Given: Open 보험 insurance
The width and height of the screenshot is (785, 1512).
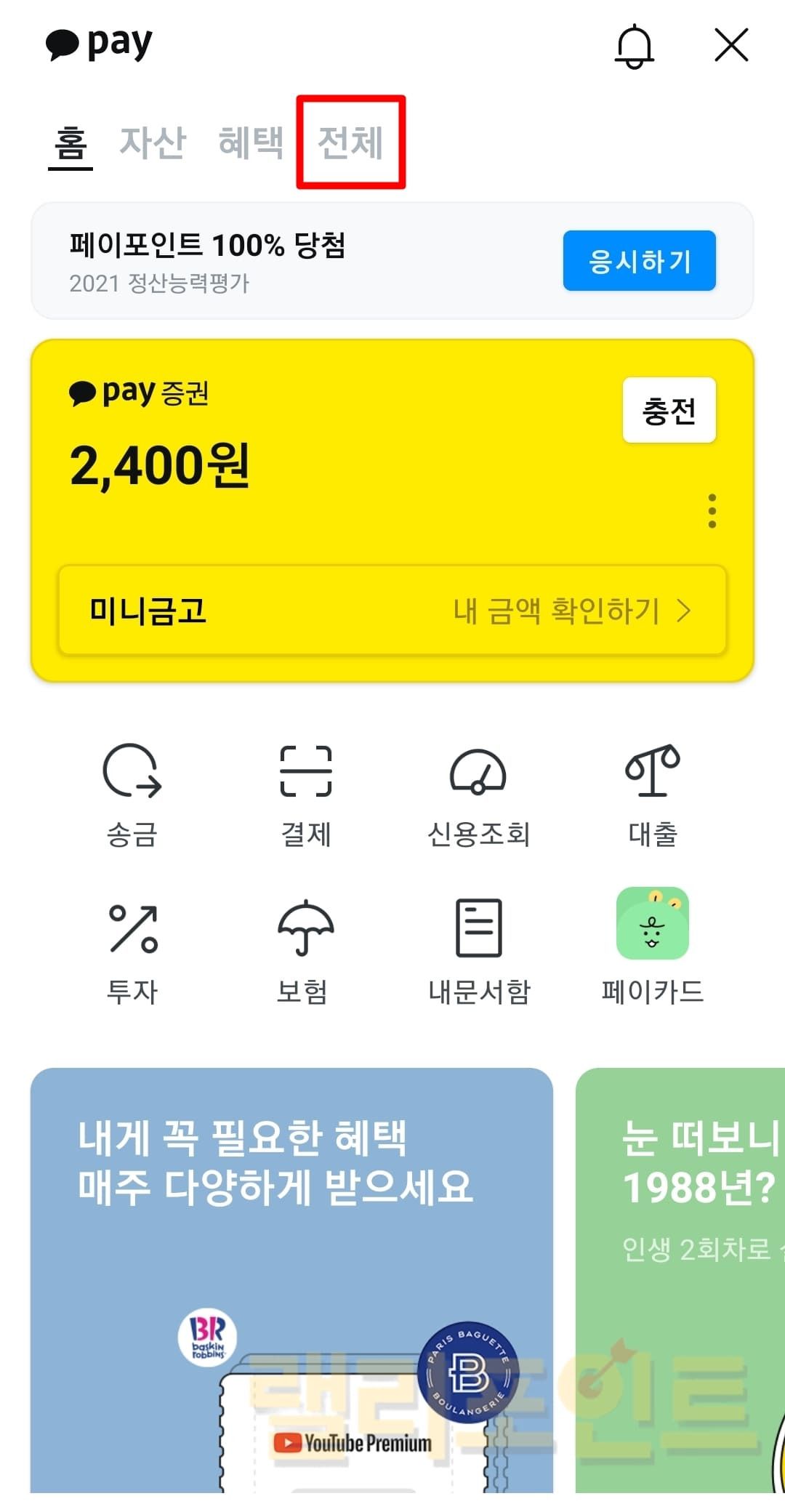Looking at the screenshot, I should 305,952.
